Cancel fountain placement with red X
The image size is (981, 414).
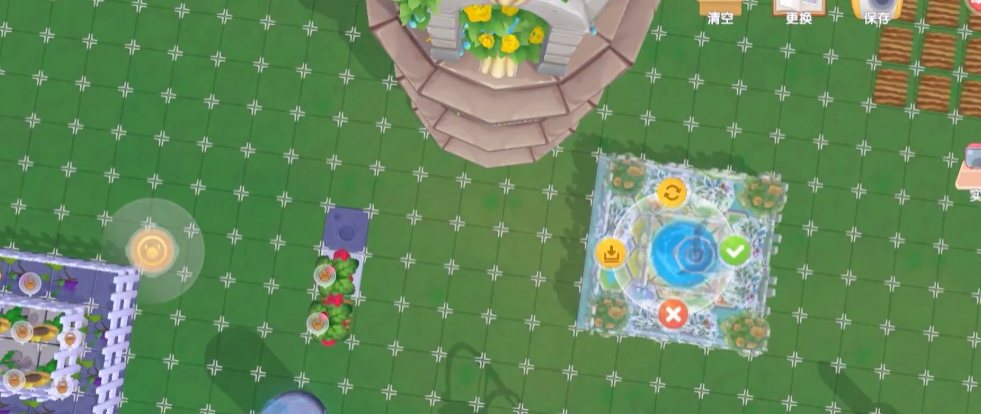coord(673,315)
